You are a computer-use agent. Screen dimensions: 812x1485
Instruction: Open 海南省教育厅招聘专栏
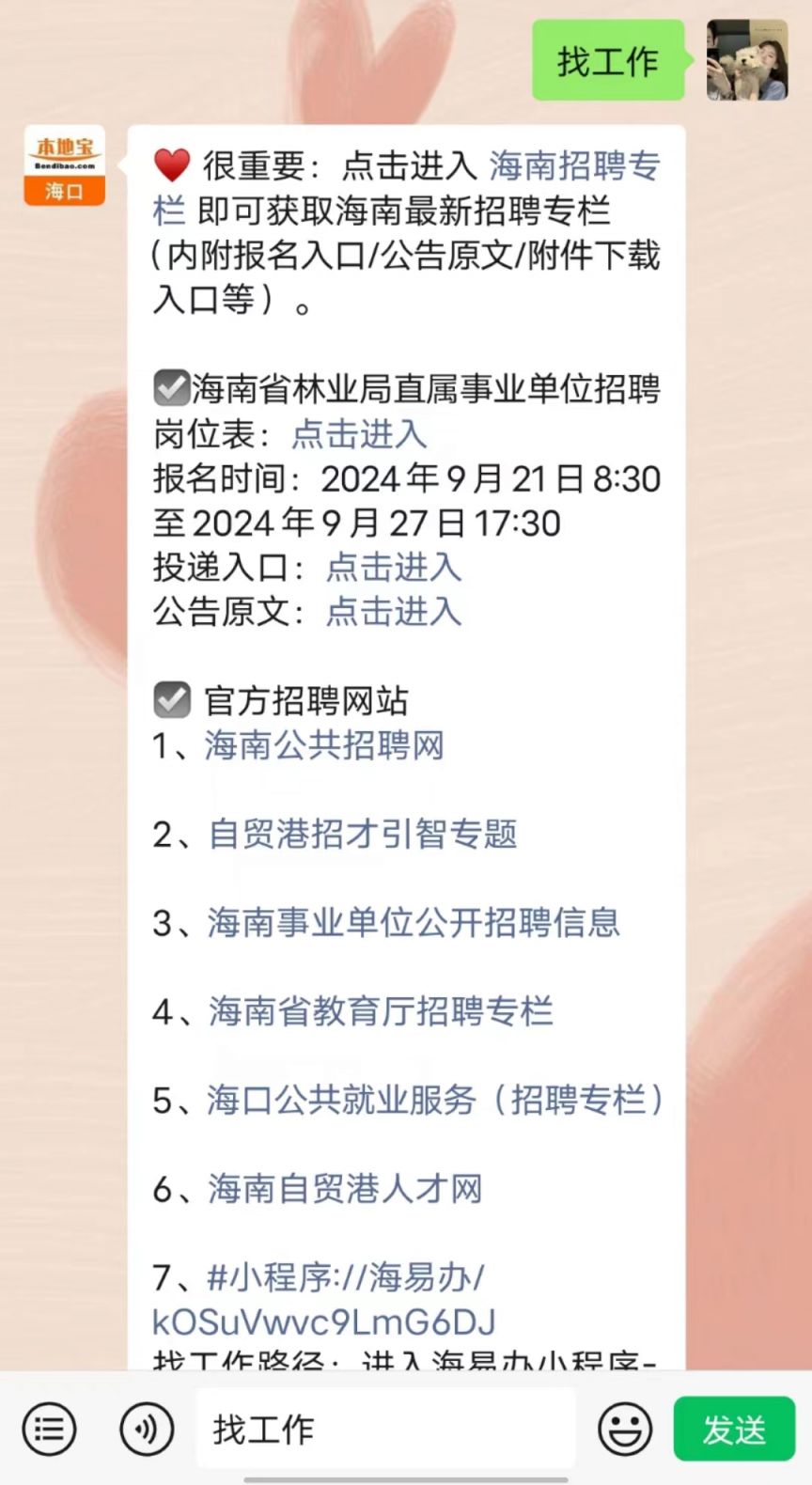coord(380,1012)
